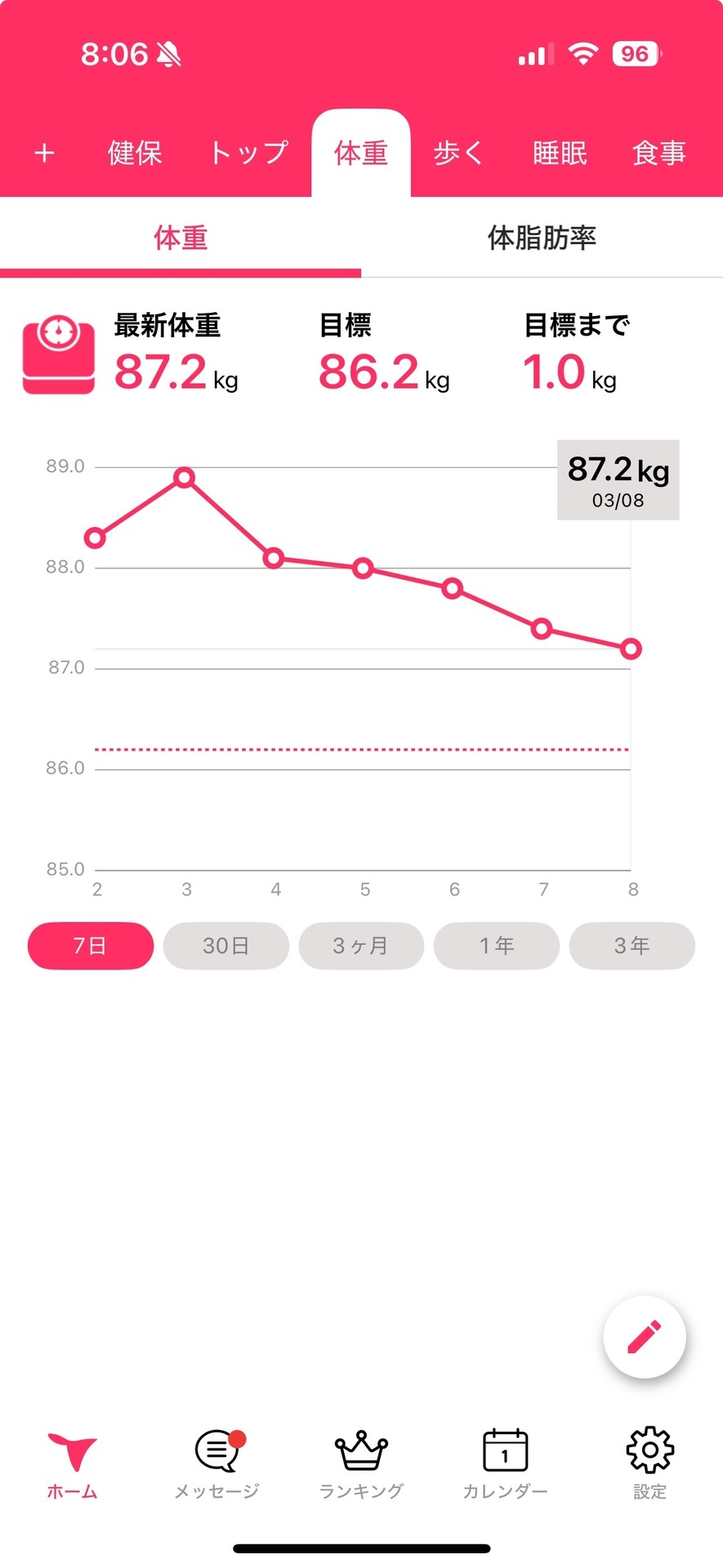Switch chart range to 30日
723x1568 pixels.
point(225,946)
